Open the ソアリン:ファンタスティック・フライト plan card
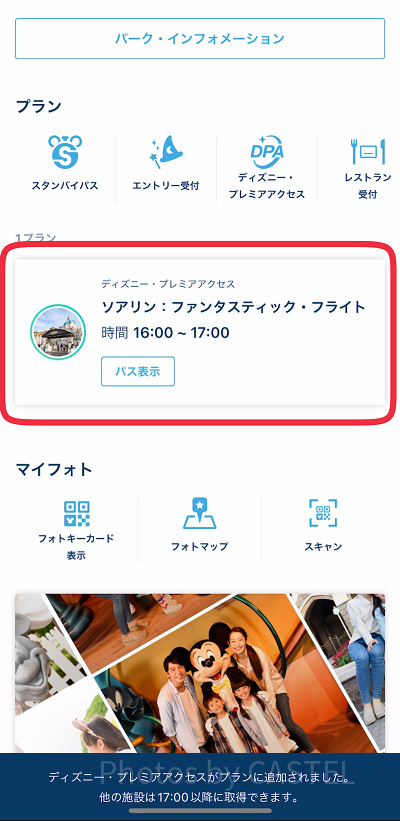This screenshot has width=400, height=821. click(199, 332)
